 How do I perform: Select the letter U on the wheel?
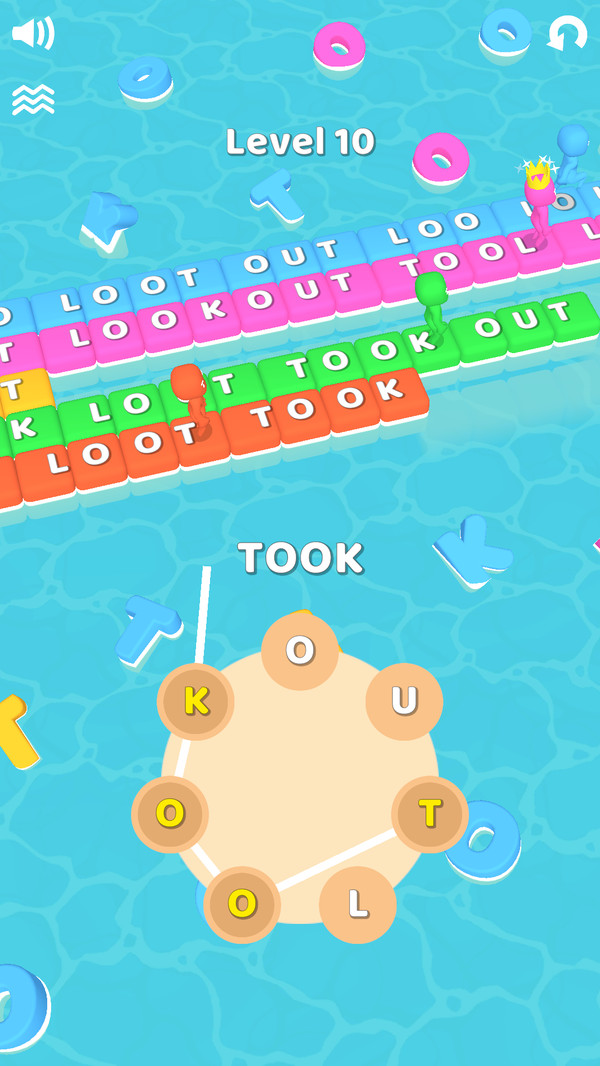click(404, 701)
